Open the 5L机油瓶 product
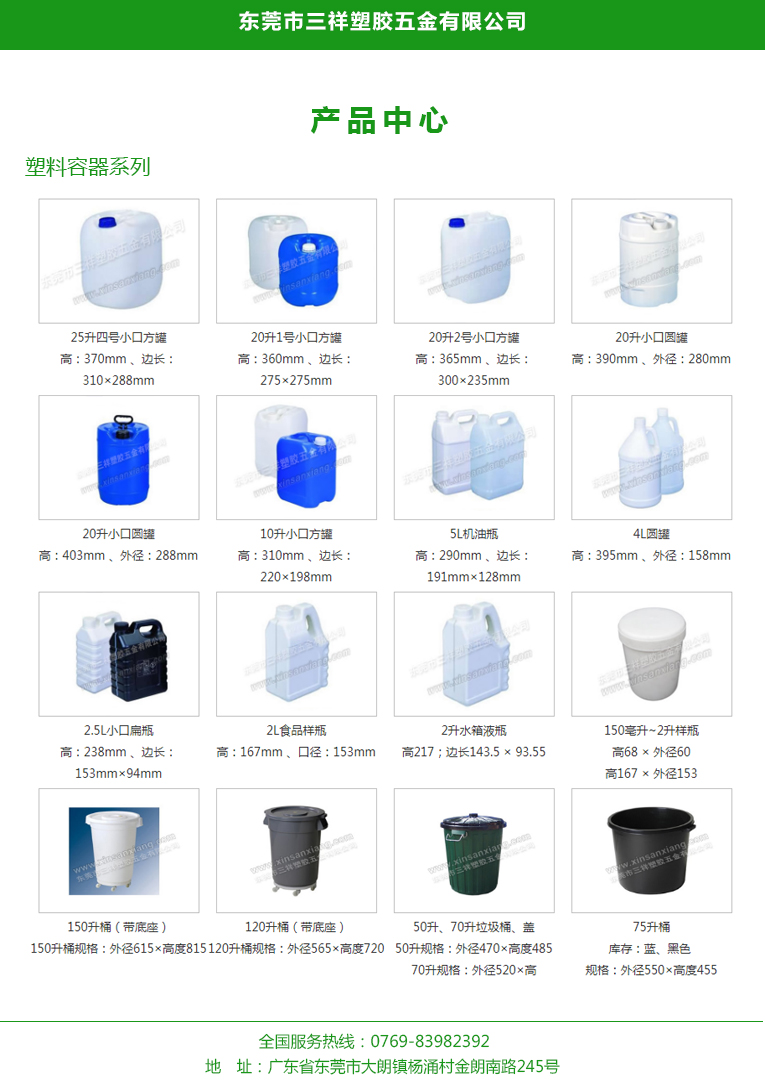Image resolution: width=765 pixels, height=1082 pixels. click(474, 457)
